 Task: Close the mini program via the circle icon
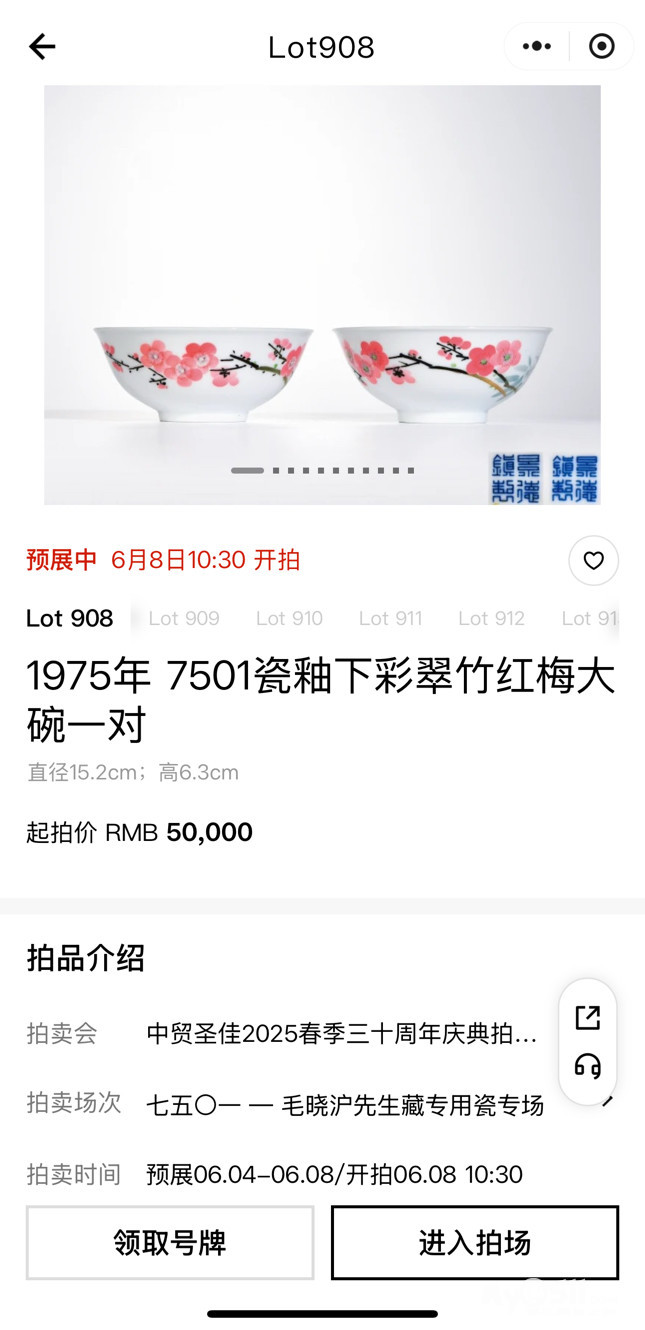coord(602,46)
